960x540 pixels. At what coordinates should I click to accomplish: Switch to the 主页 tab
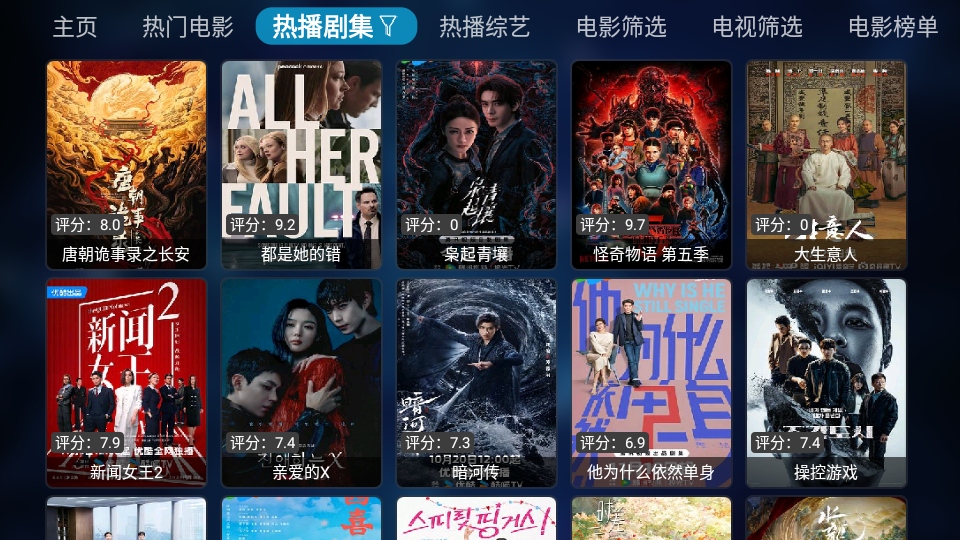[75, 27]
